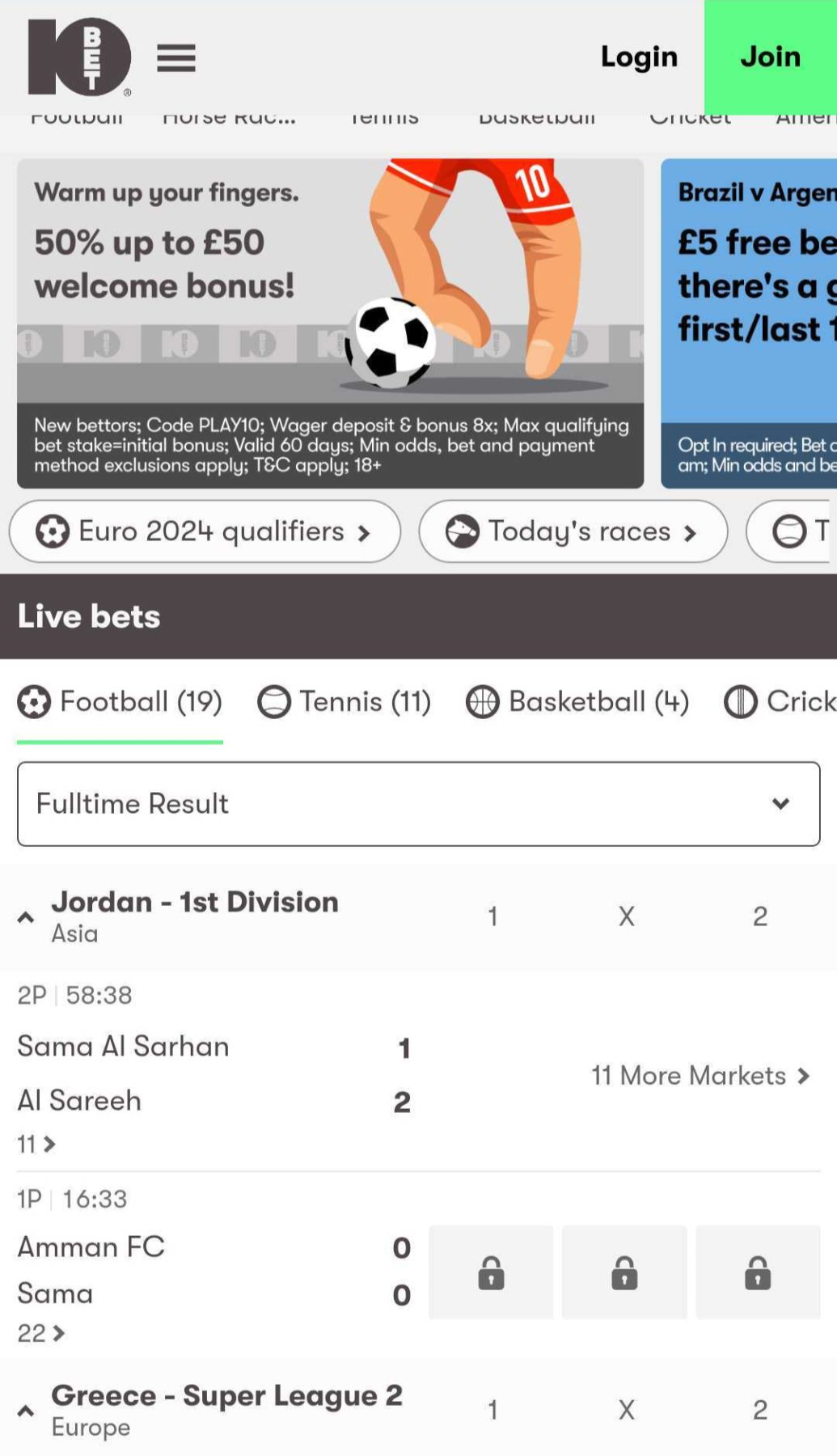Image resolution: width=837 pixels, height=1456 pixels.
Task: Select the Football (19) live tab
Action: click(120, 701)
